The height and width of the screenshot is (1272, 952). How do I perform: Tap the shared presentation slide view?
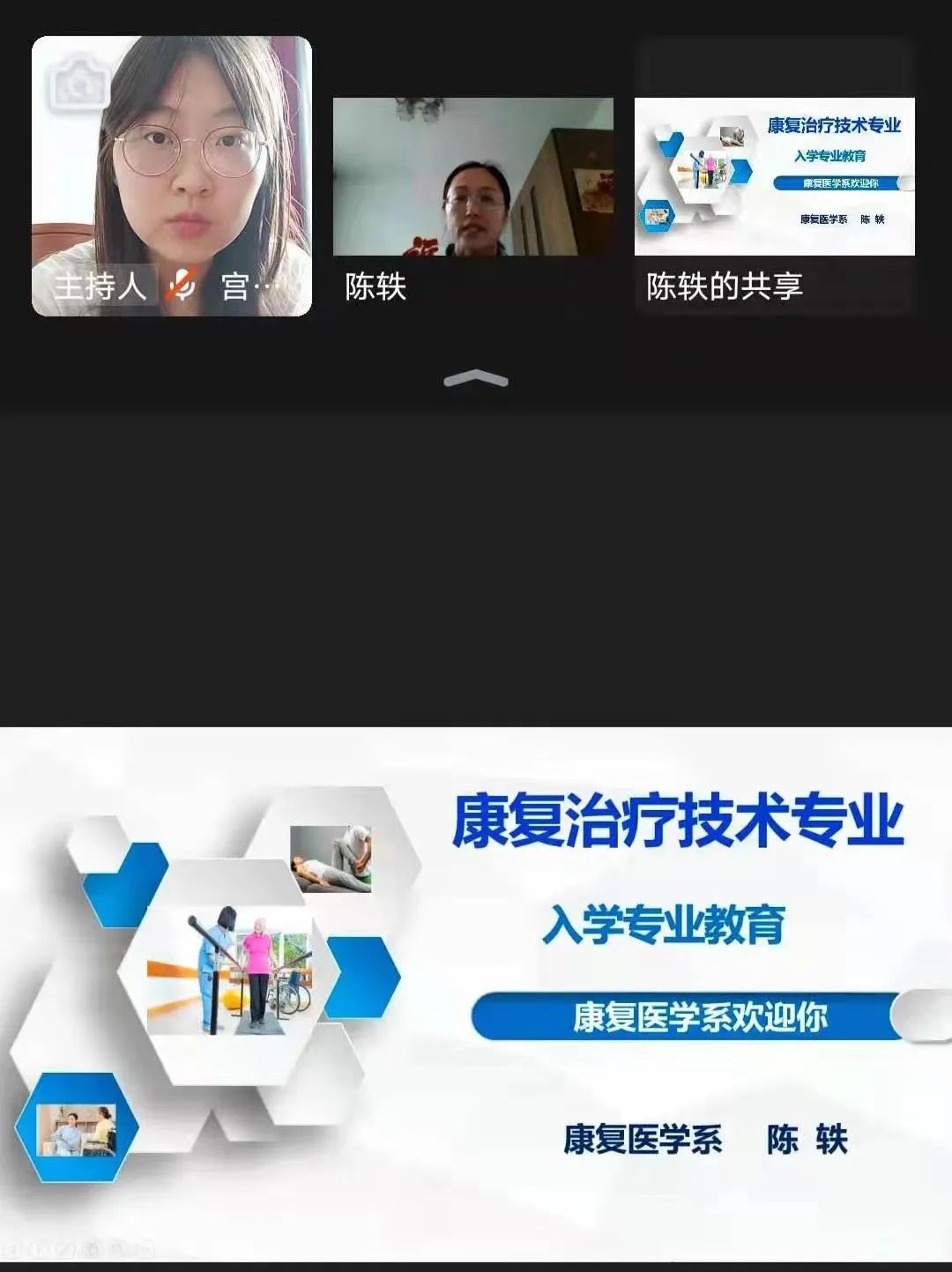point(476,992)
